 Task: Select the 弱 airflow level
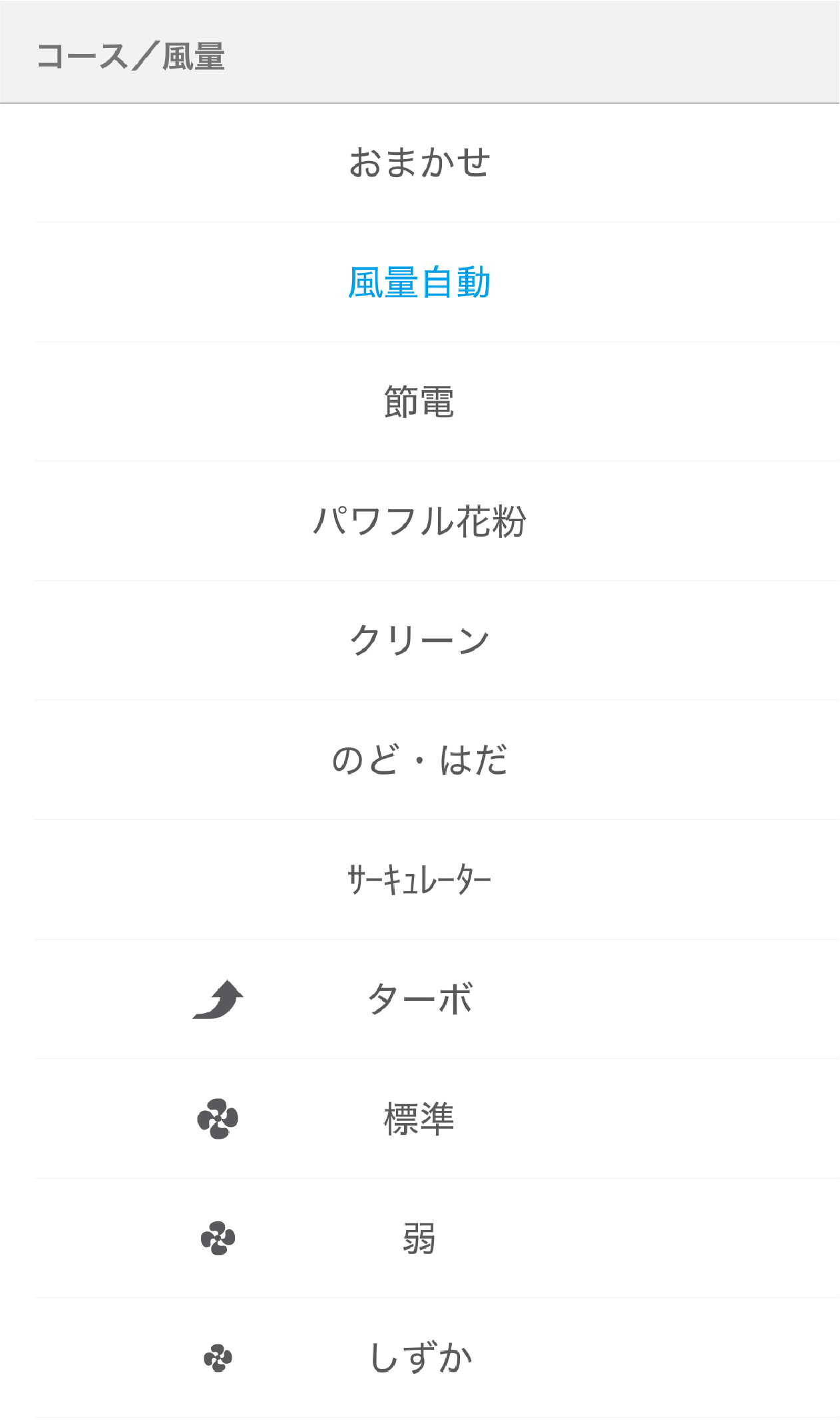pyautogui.click(x=419, y=1238)
